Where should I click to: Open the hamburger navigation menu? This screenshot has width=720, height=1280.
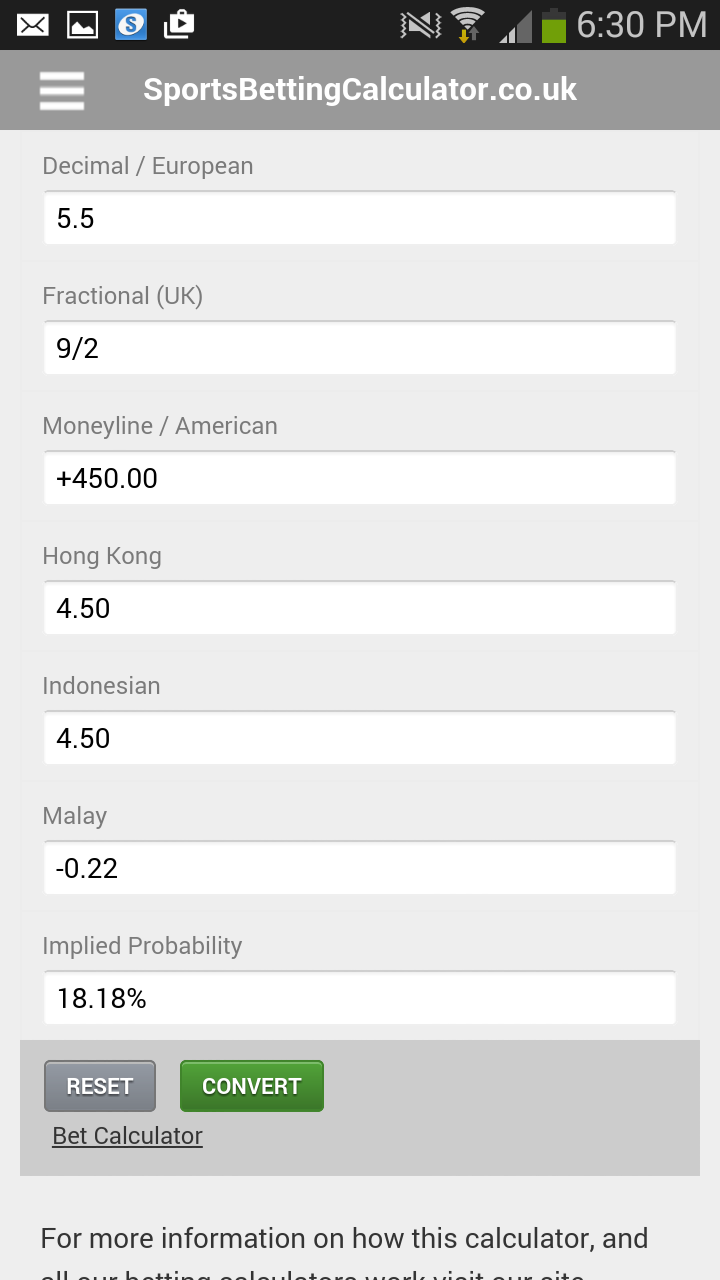[x=61, y=90]
